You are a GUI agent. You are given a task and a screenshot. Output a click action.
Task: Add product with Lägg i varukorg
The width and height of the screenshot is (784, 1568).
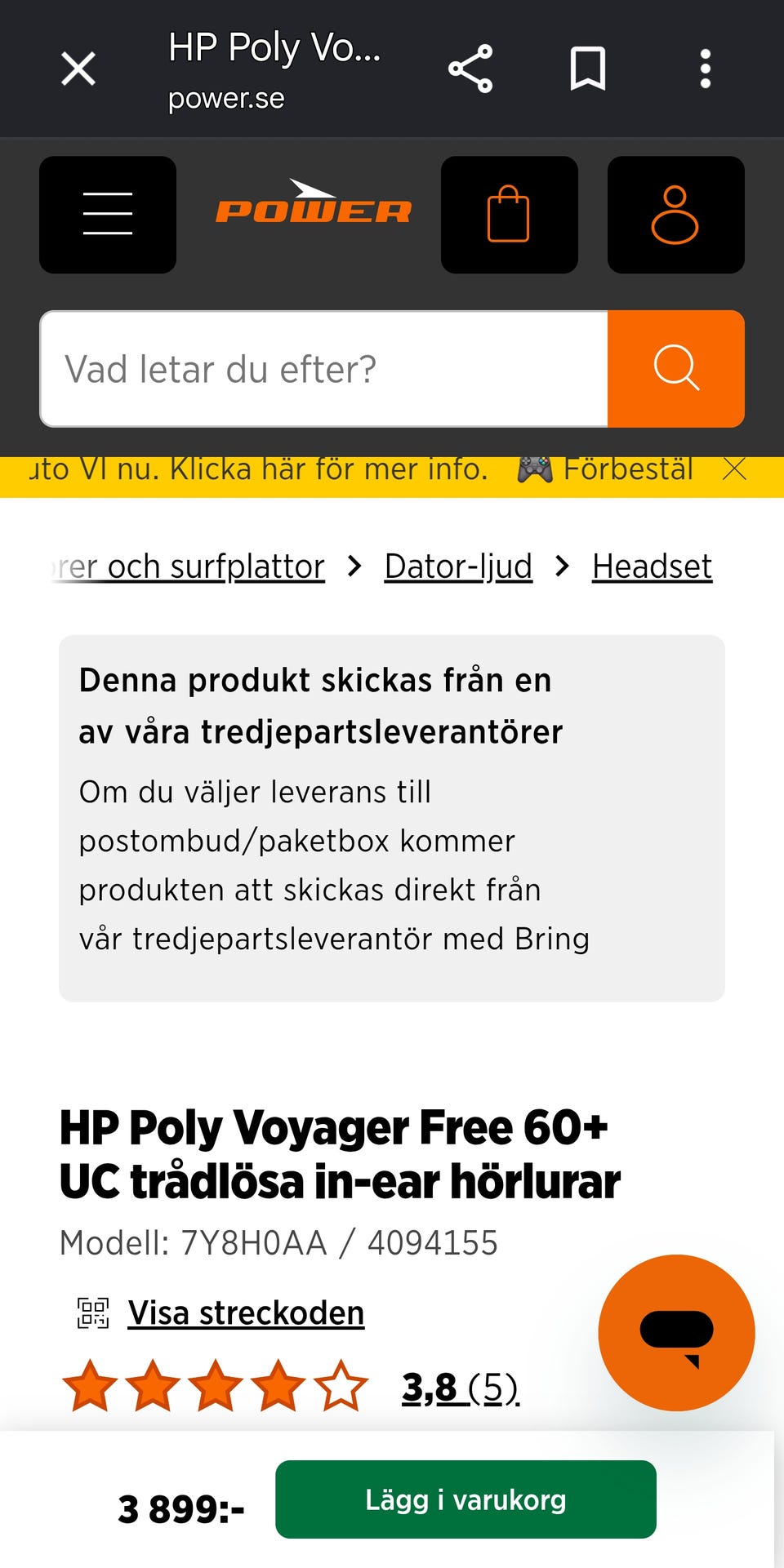tap(465, 1499)
